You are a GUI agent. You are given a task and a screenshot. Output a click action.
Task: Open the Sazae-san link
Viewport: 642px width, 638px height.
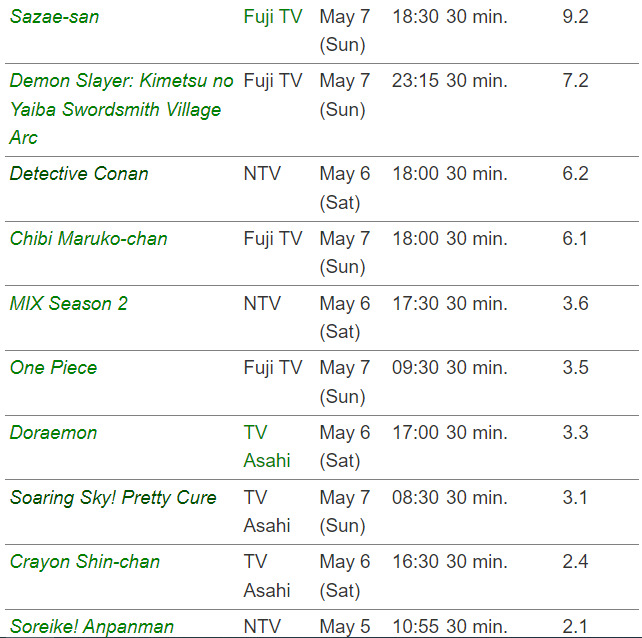coord(54,17)
